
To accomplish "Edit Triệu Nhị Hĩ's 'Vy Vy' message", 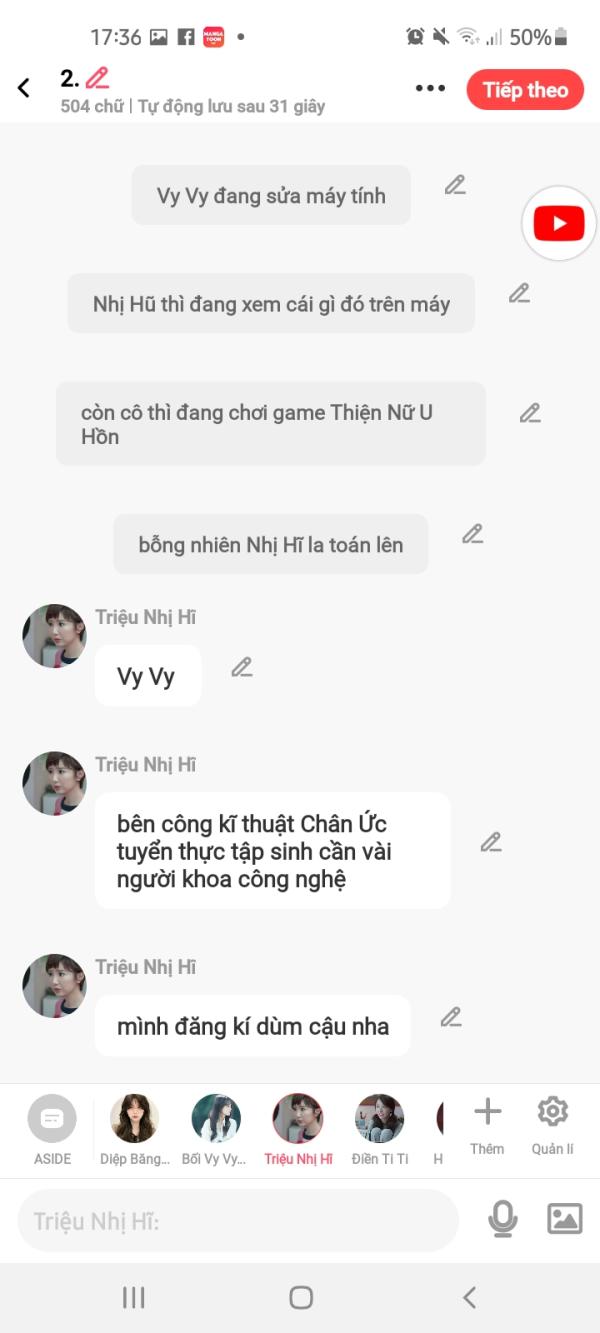I will click(x=241, y=667).
